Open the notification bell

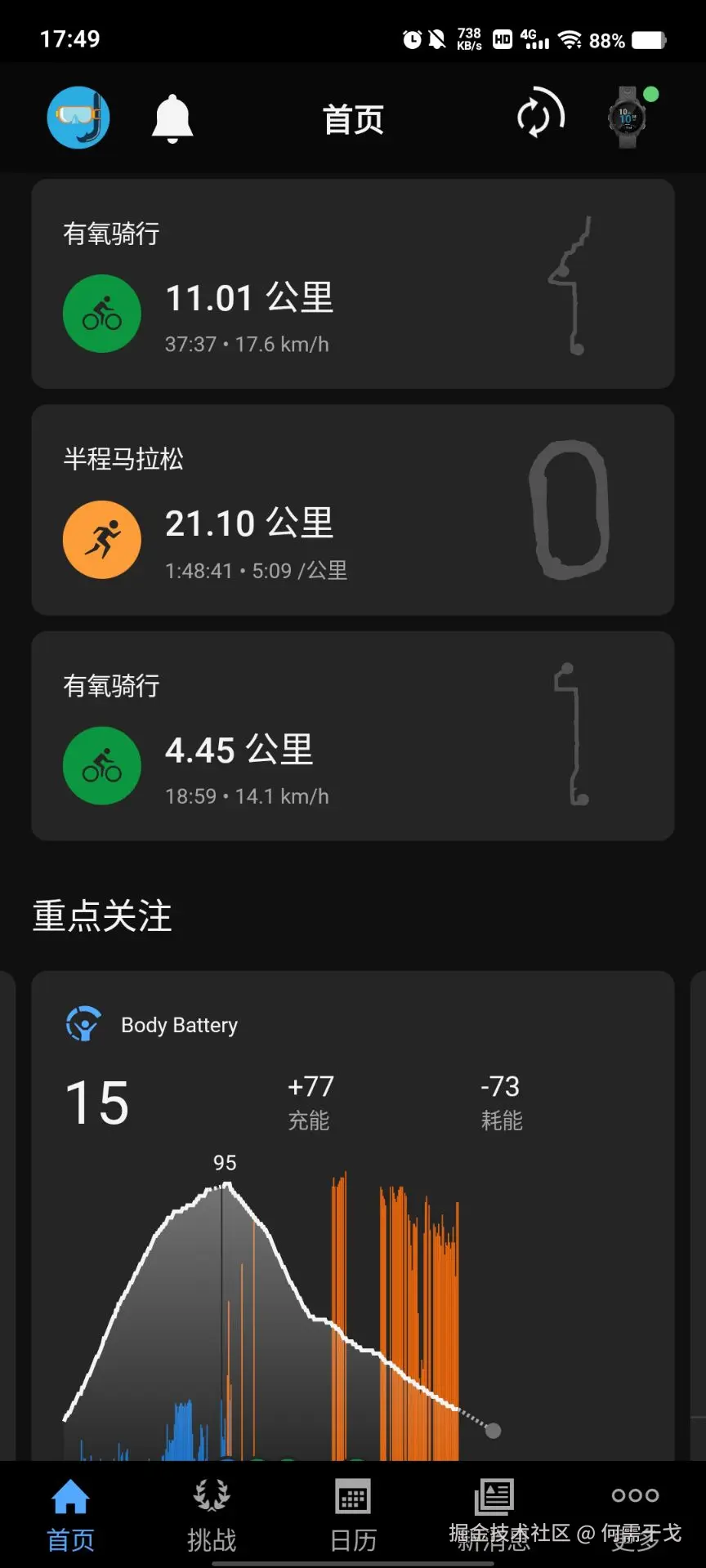[x=173, y=117]
